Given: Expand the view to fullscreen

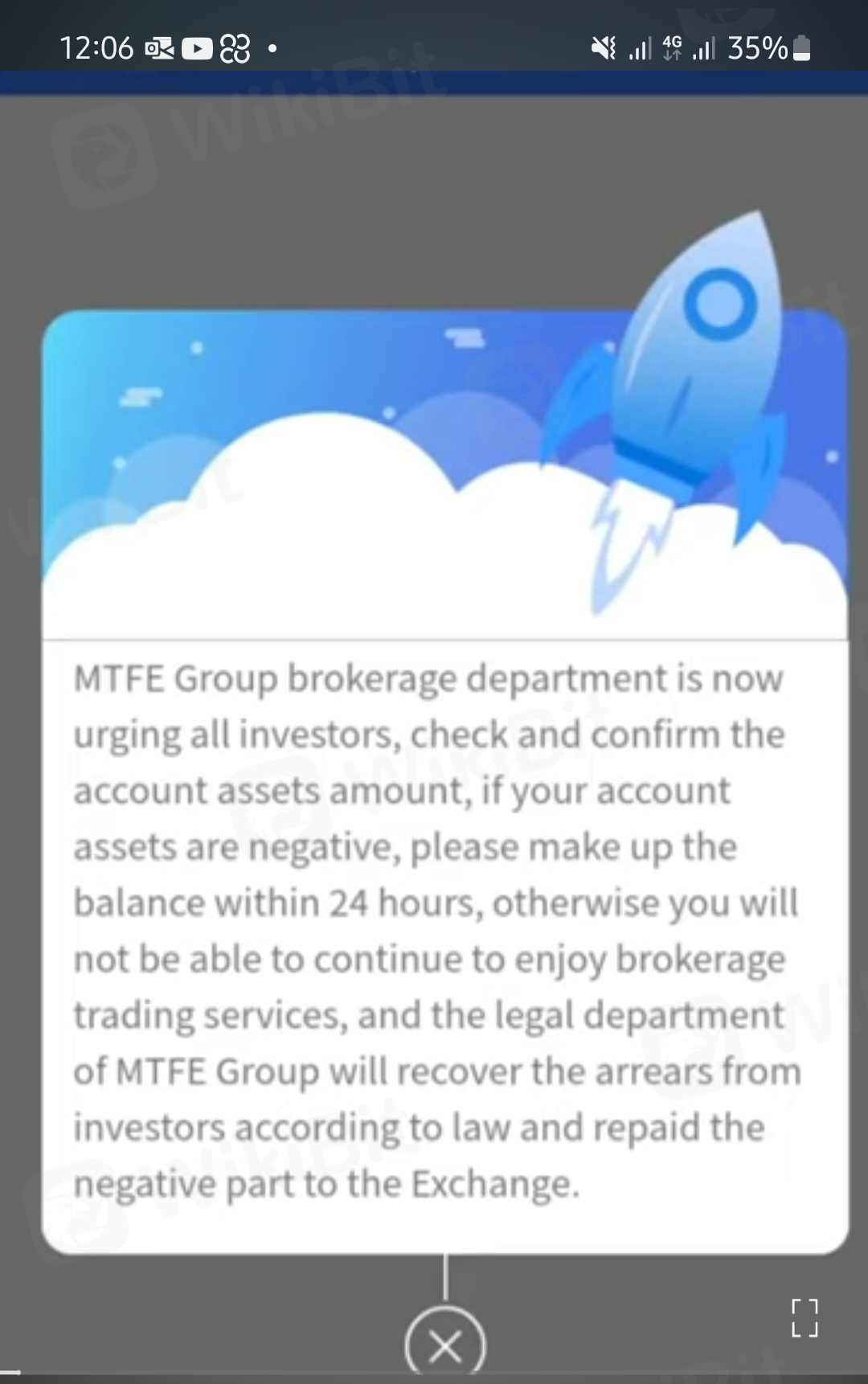Looking at the screenshot, I should click(x=805, y=1318).
